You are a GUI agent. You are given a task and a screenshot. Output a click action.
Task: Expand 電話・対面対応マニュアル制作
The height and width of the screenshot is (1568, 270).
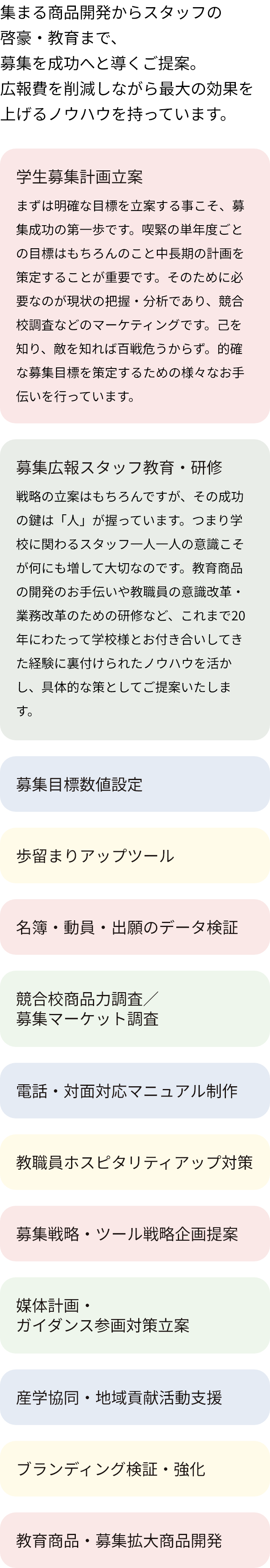click(134, 1091)
